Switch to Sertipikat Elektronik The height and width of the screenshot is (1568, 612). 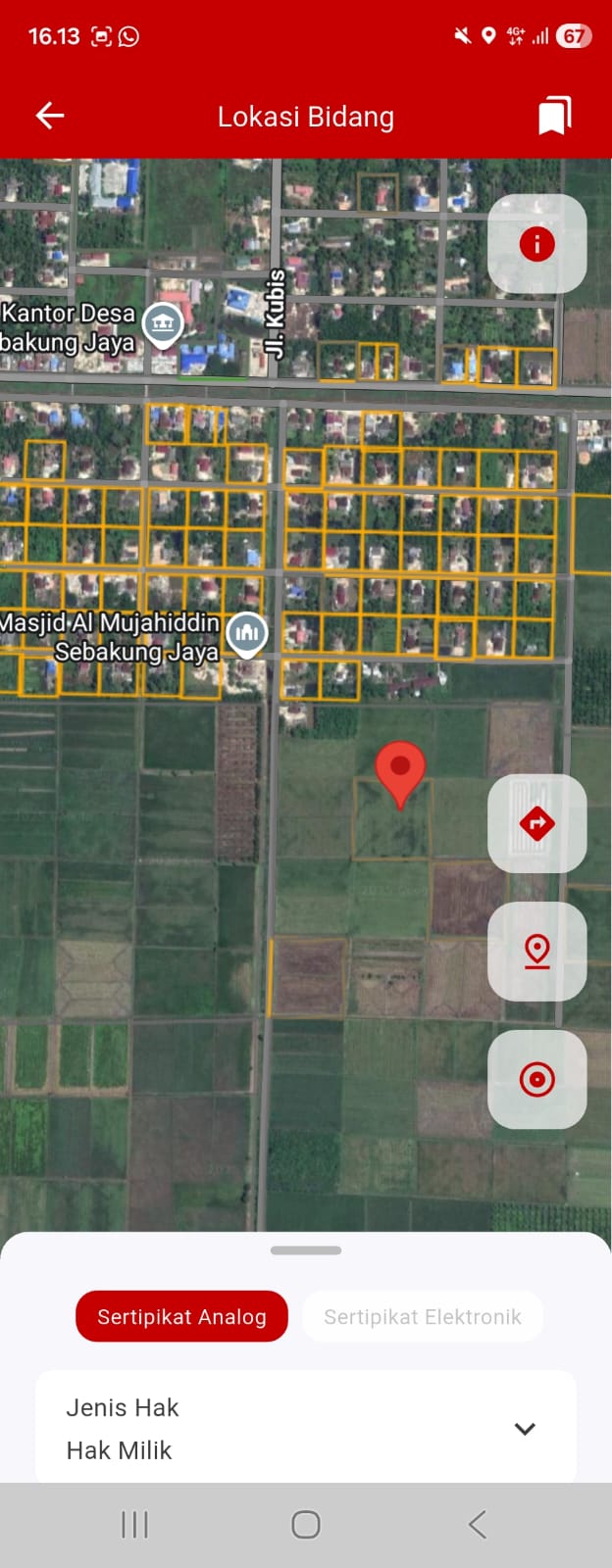[x=422, y=1316]
